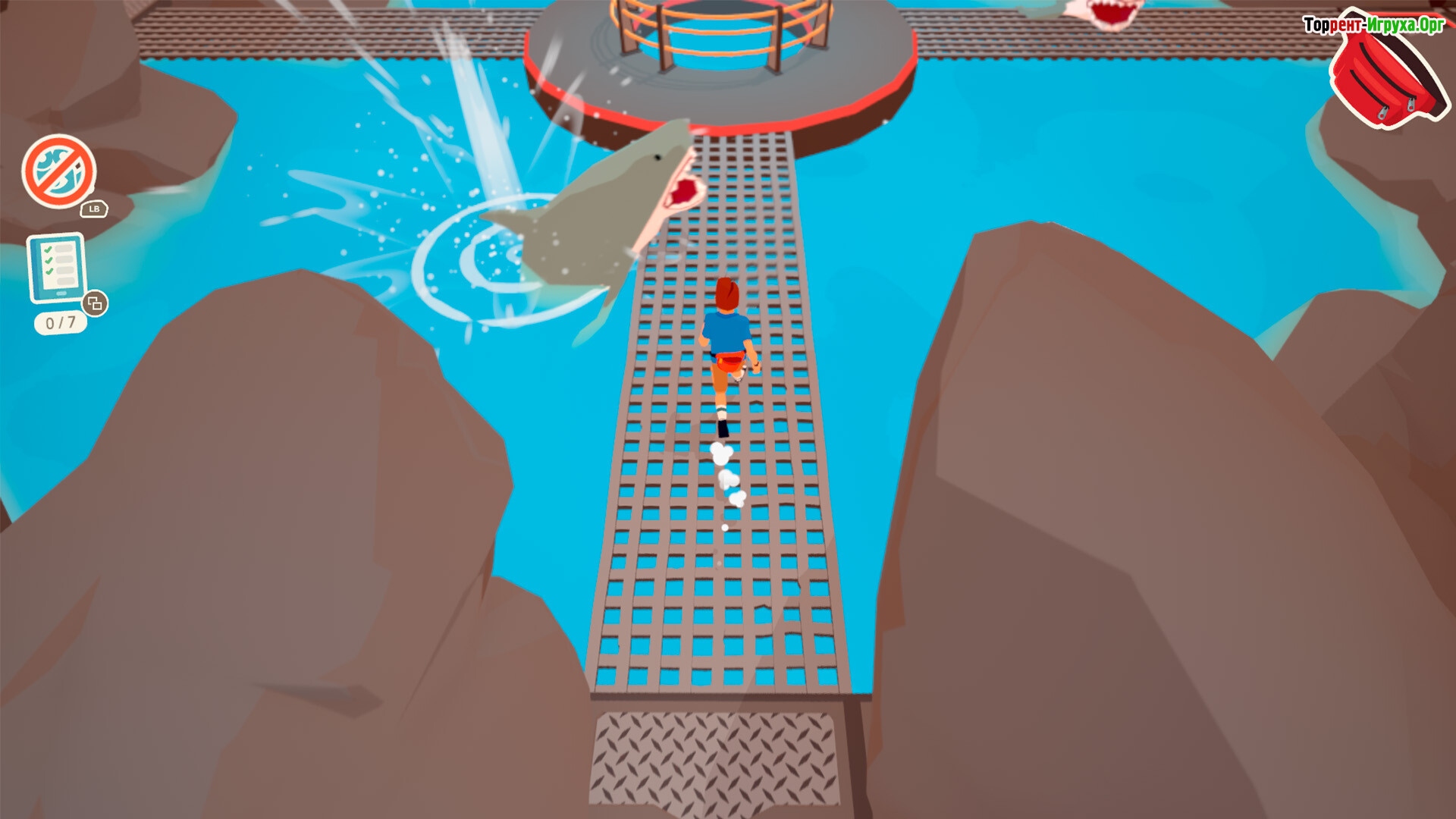Open the task checklist tablet
The width and height of the screenshot is (1456, 819).
(x=57, y=268)
